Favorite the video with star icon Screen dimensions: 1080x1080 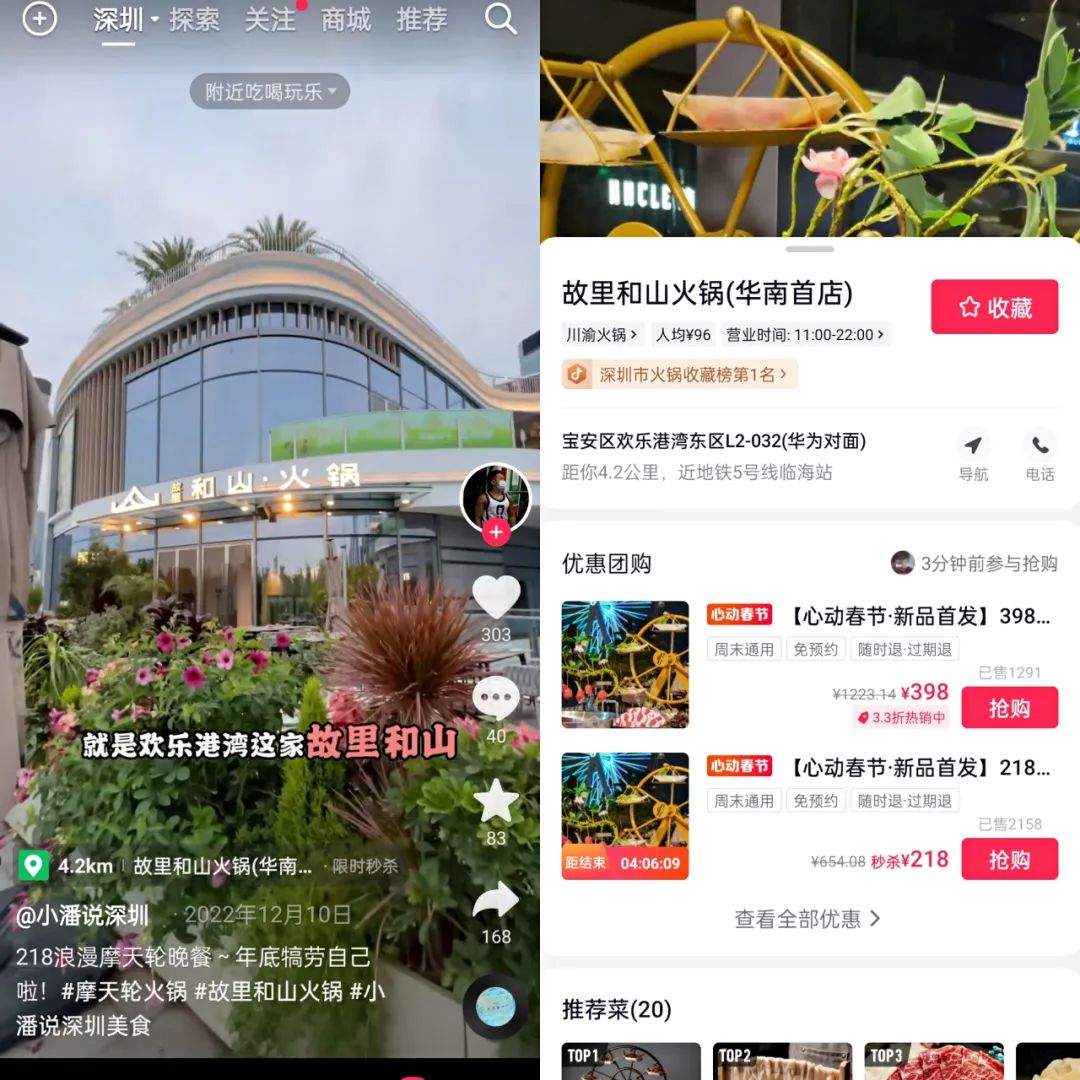(496, 802)
